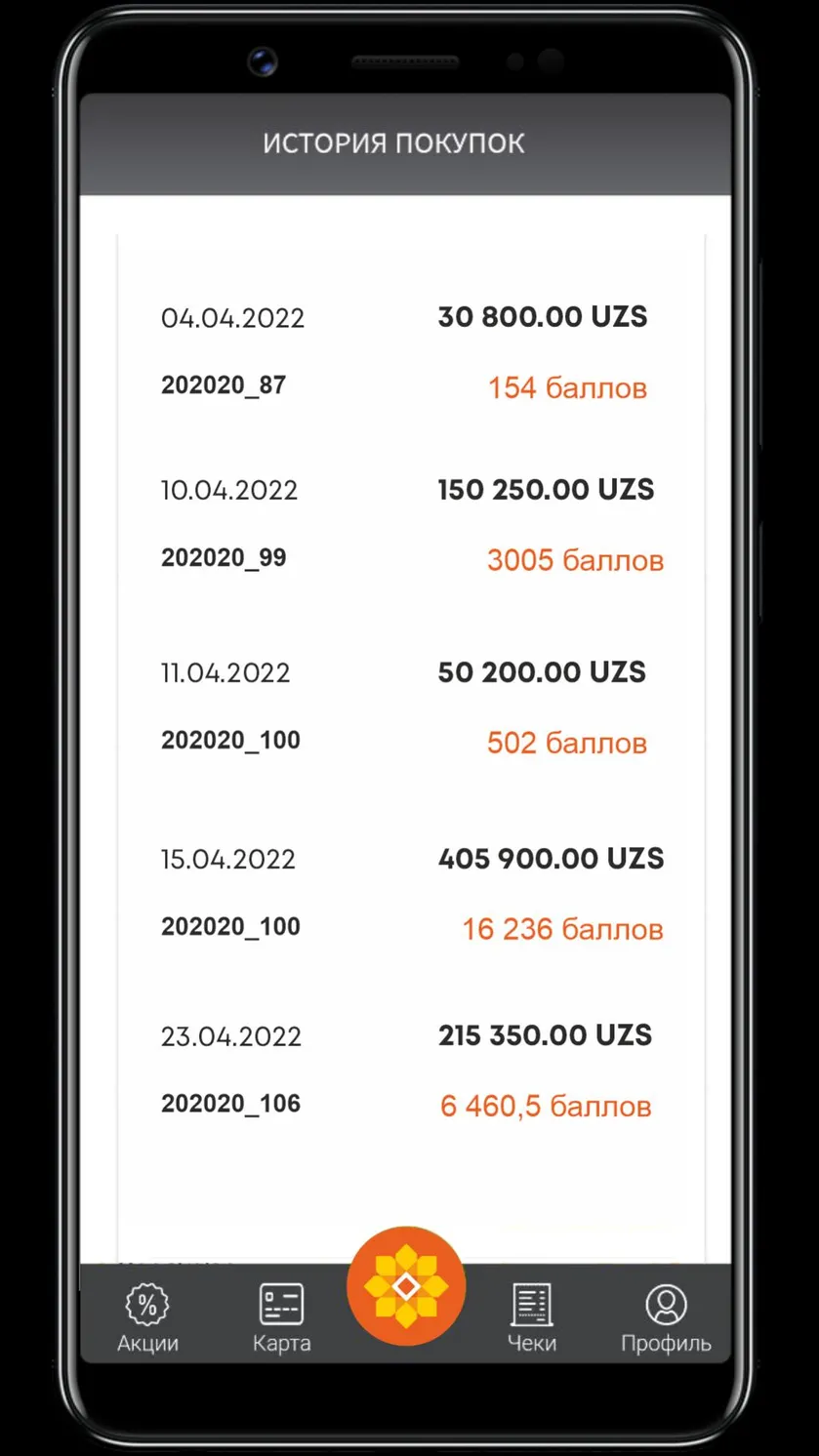View the 23.04.2022 purchase 202020_106
819x1456 pixels.
[411, 1070]
